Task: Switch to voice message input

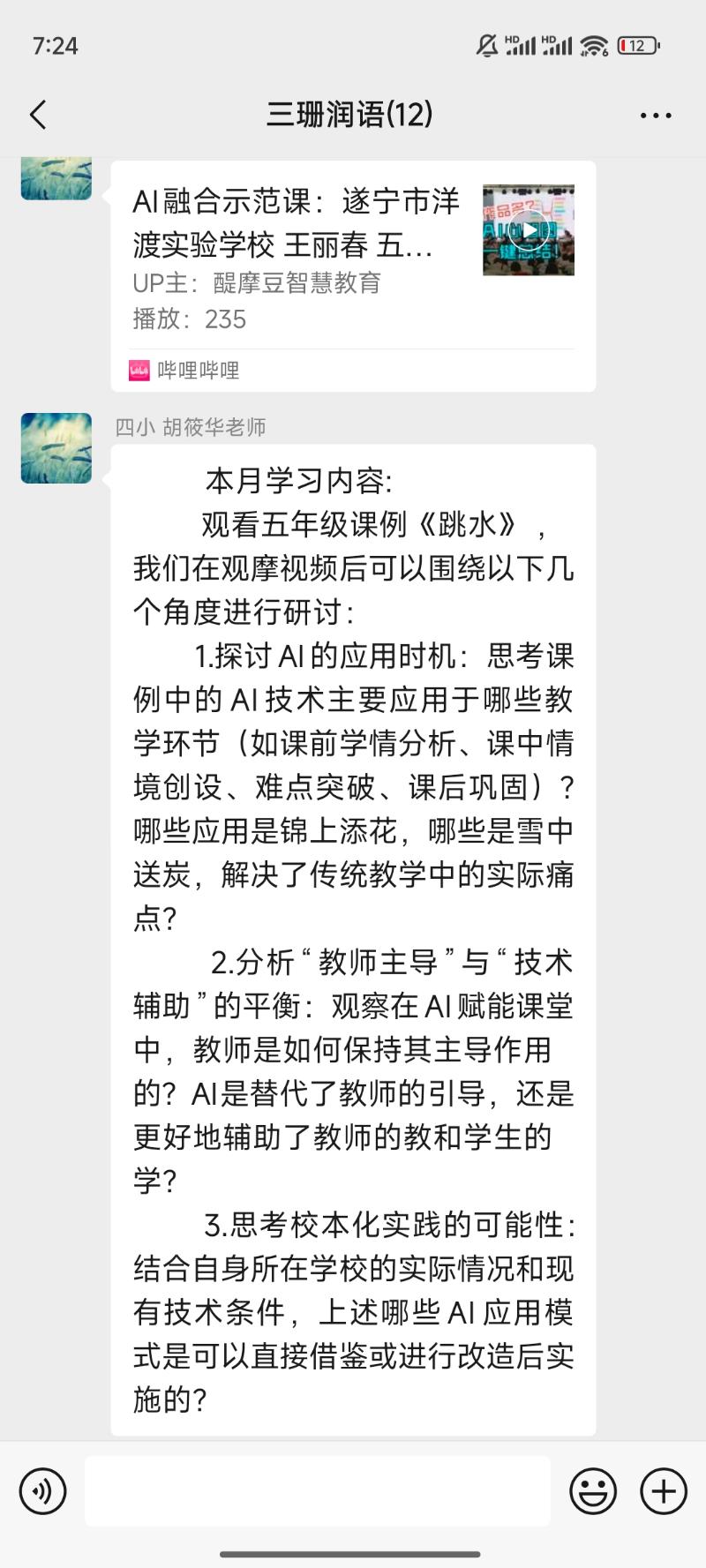Action: point(42,1491)
